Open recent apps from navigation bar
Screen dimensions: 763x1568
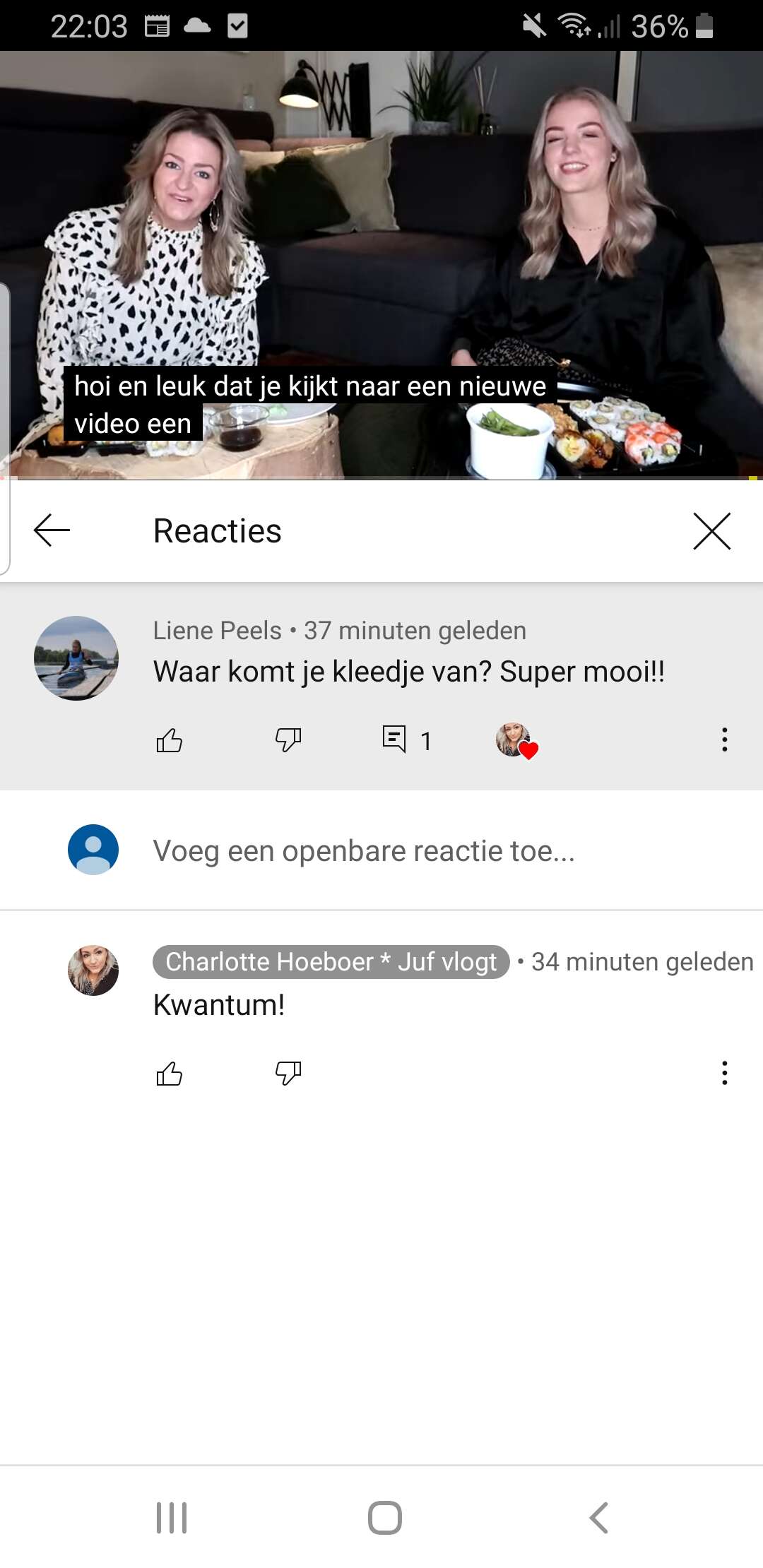[172, 1517]
